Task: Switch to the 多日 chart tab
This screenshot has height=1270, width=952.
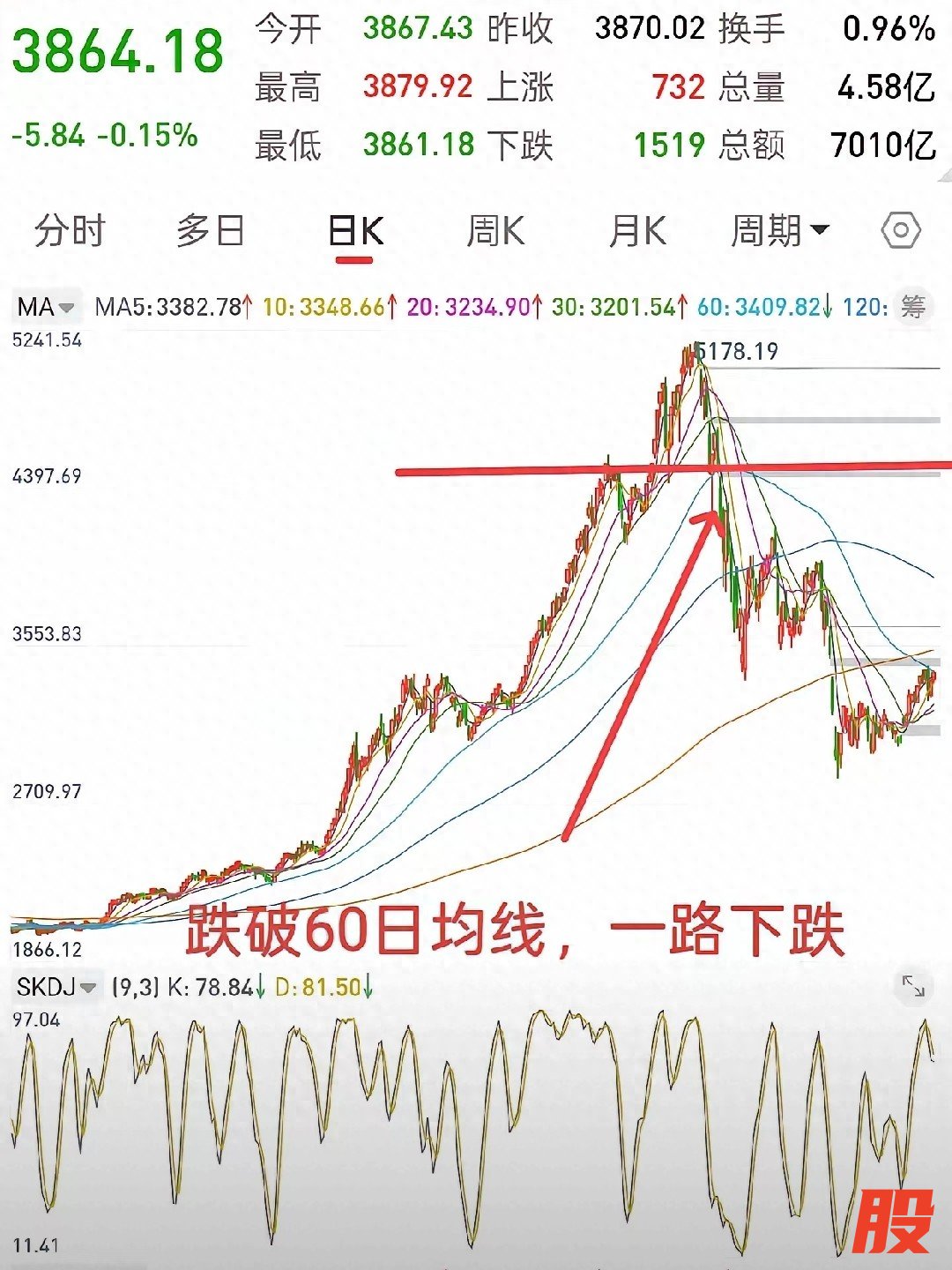Action: (211, 232)
